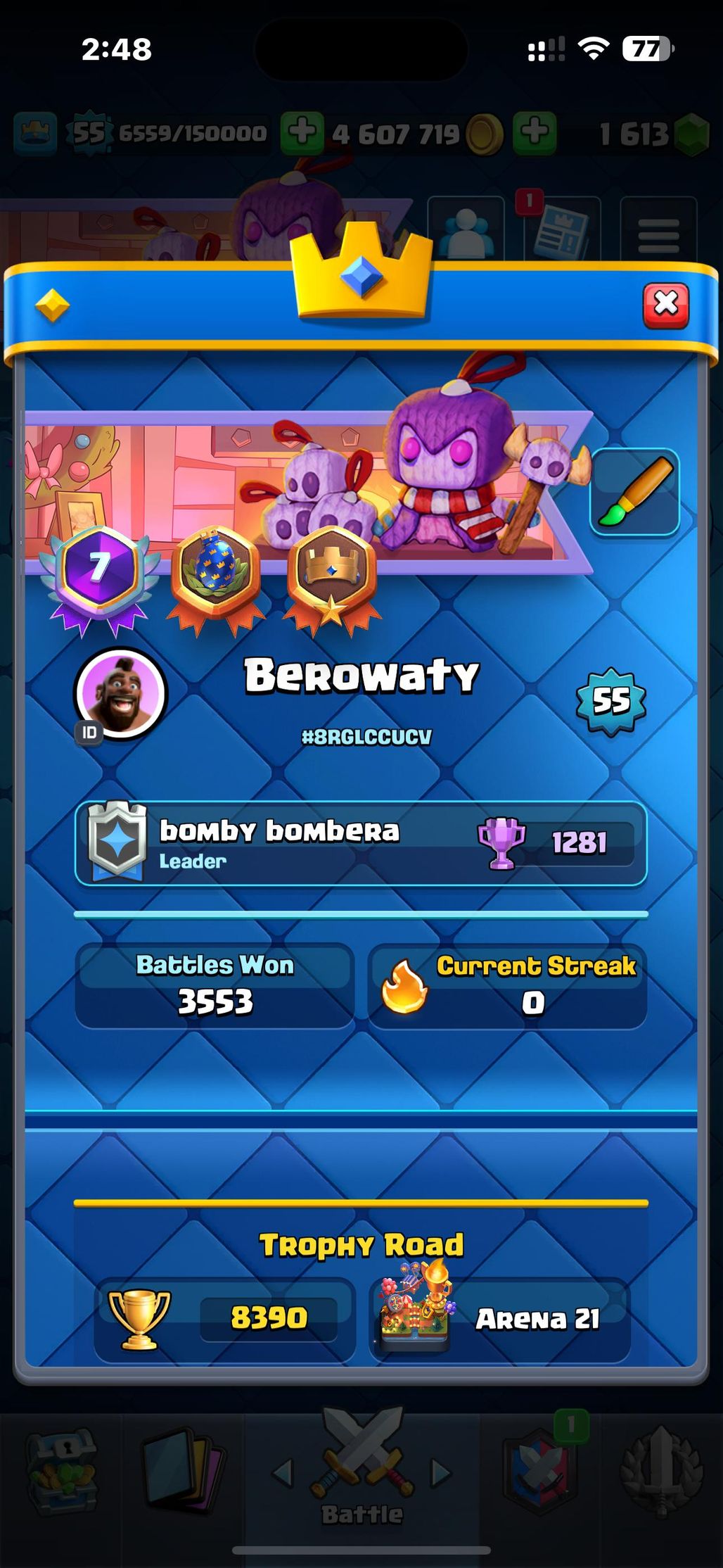Open the Arena 21 tile
Screen dimensions: 723x1568
coord(500,1319)
